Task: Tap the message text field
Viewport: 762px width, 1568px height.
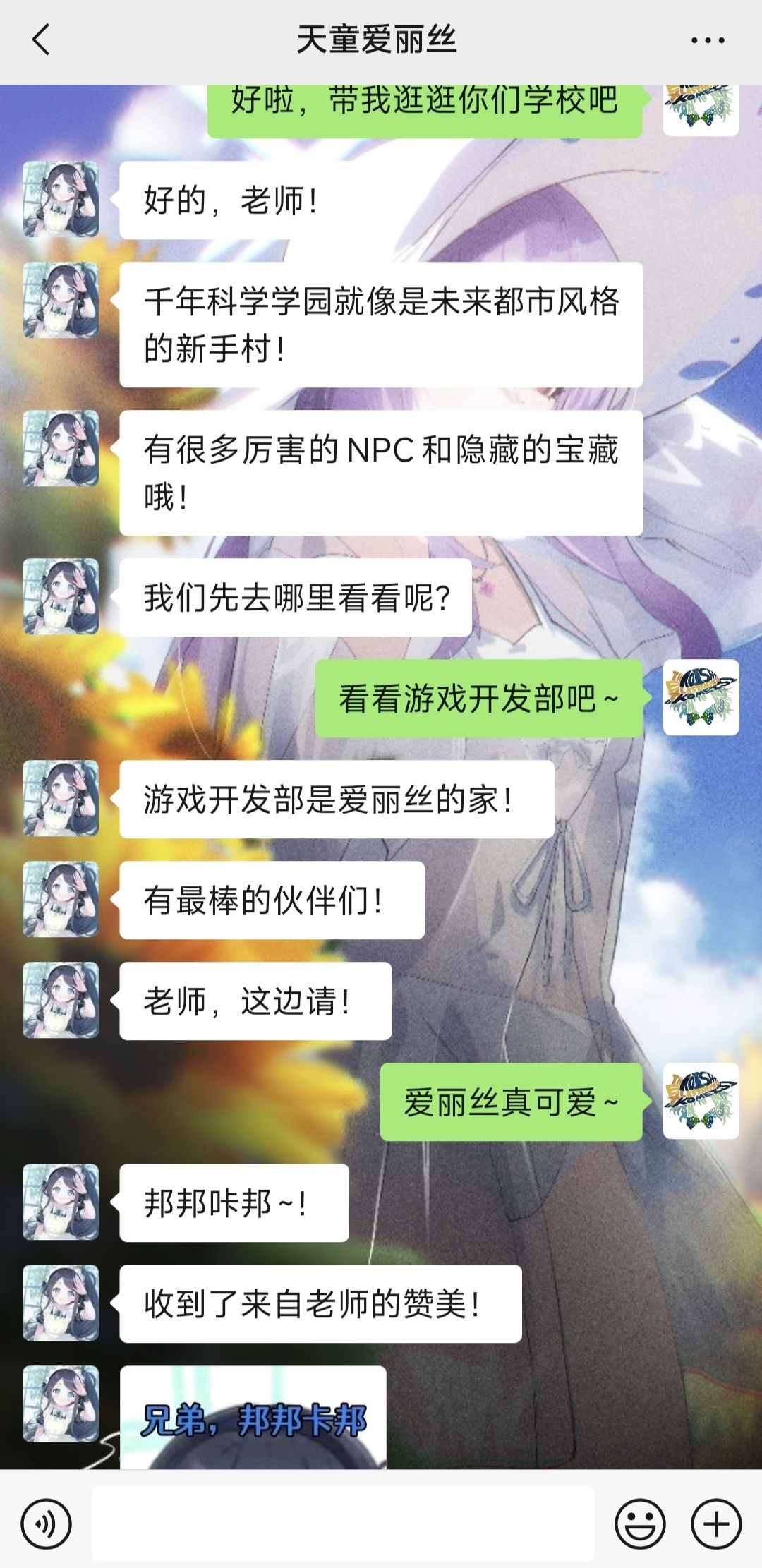Action: (x=342, y=1523)
